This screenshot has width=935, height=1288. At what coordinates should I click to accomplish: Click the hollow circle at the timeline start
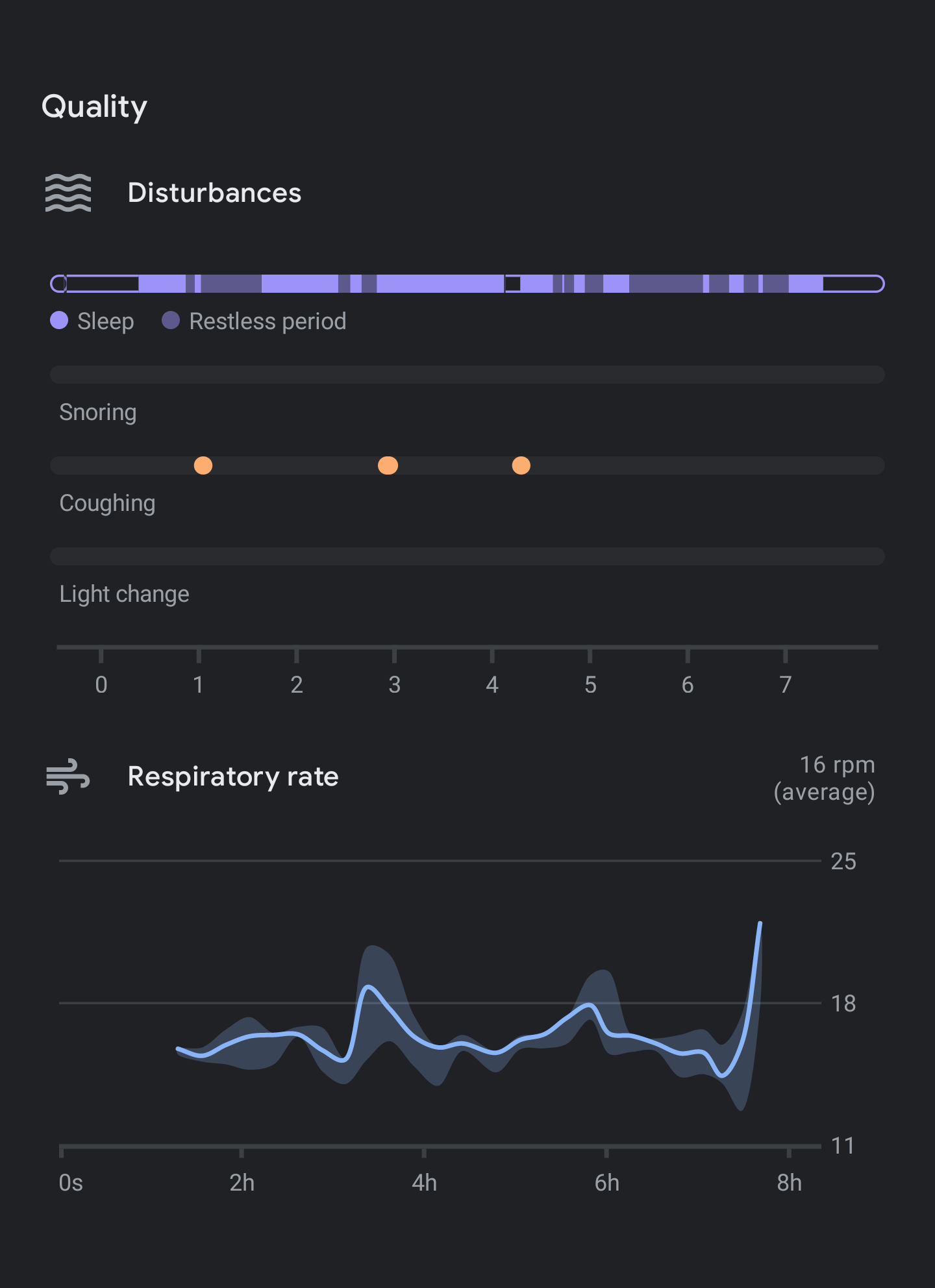click(x=60, y=282)
